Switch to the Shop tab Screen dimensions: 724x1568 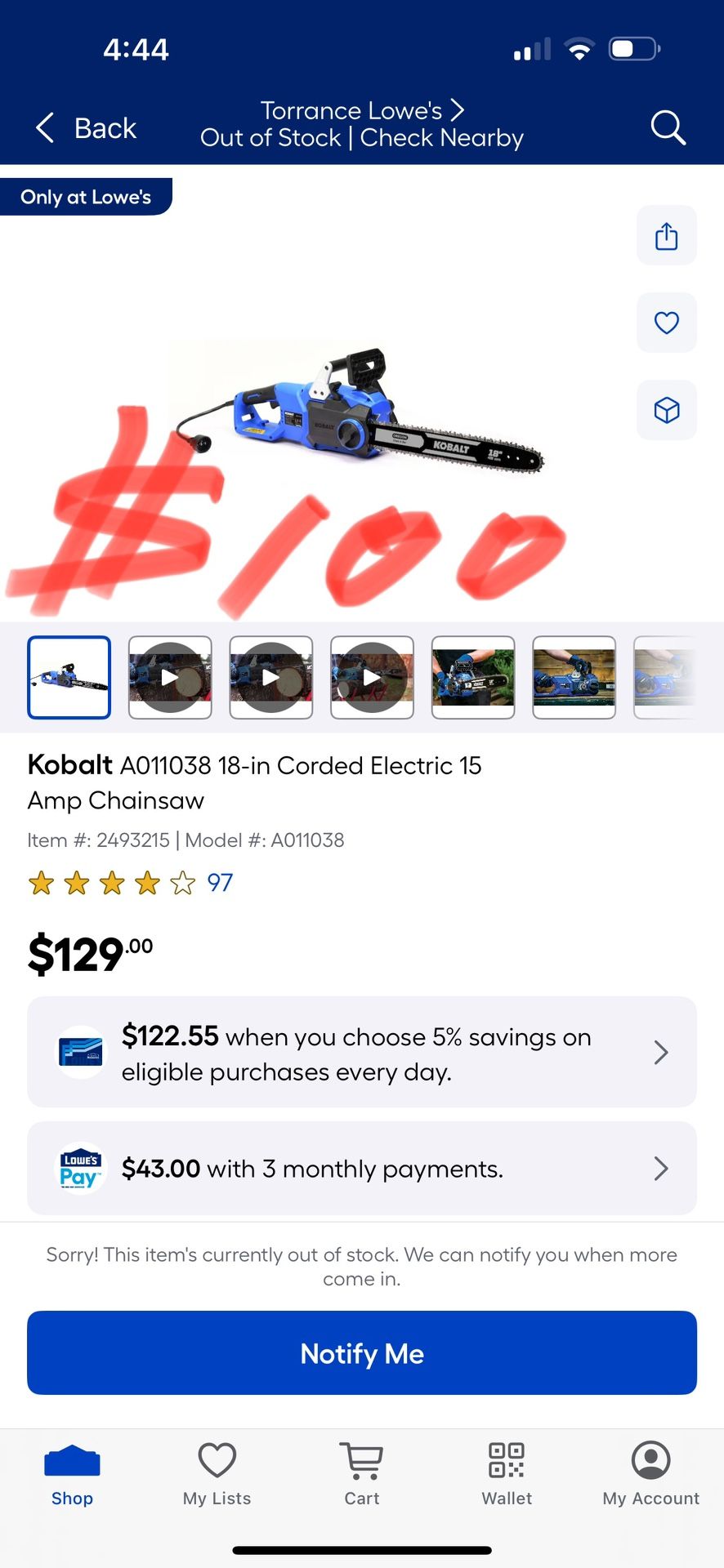pos(72,1474)
